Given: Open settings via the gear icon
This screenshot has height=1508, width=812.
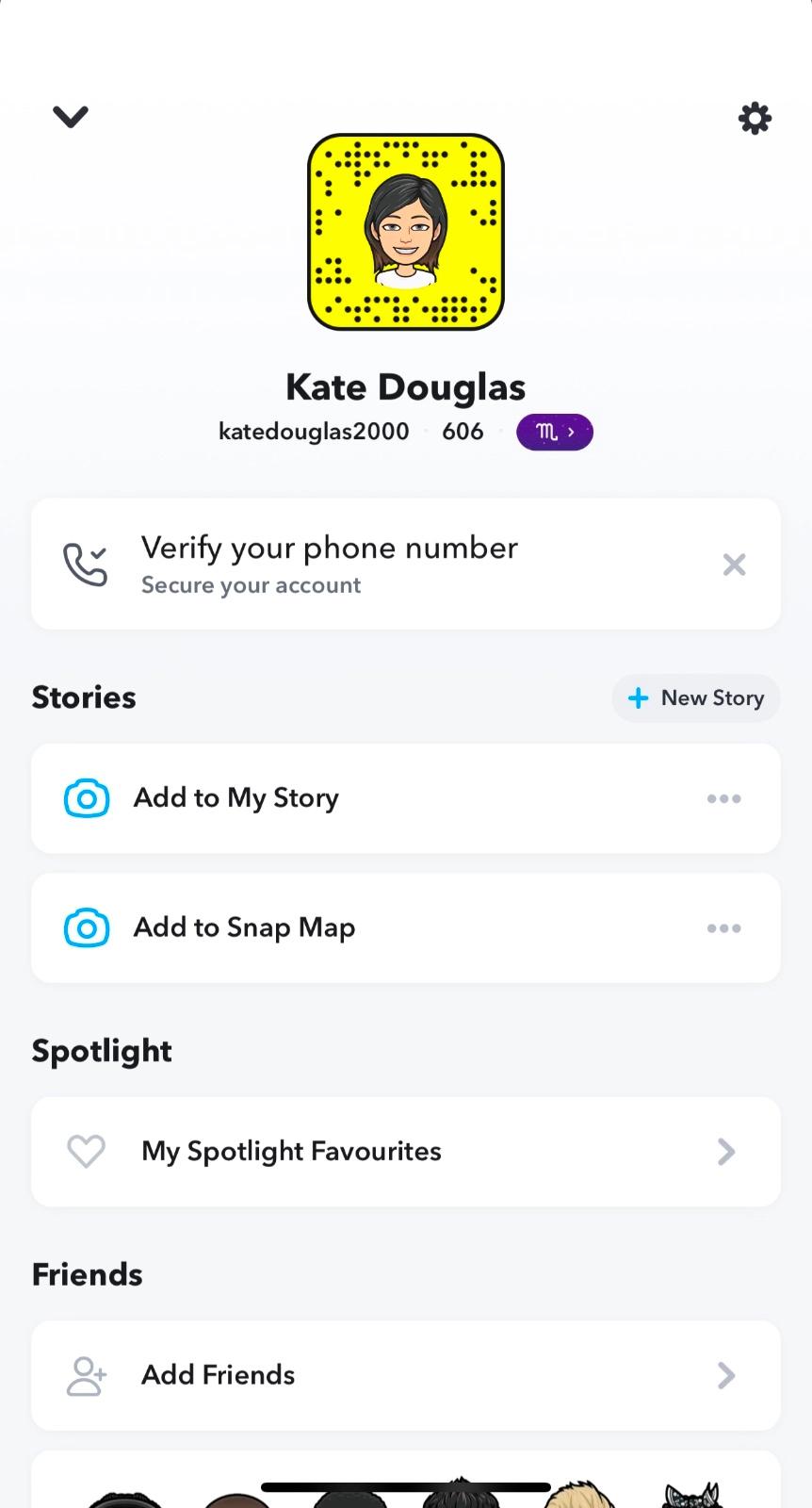Looking at the screenshot, I should (x=755, y=119).
